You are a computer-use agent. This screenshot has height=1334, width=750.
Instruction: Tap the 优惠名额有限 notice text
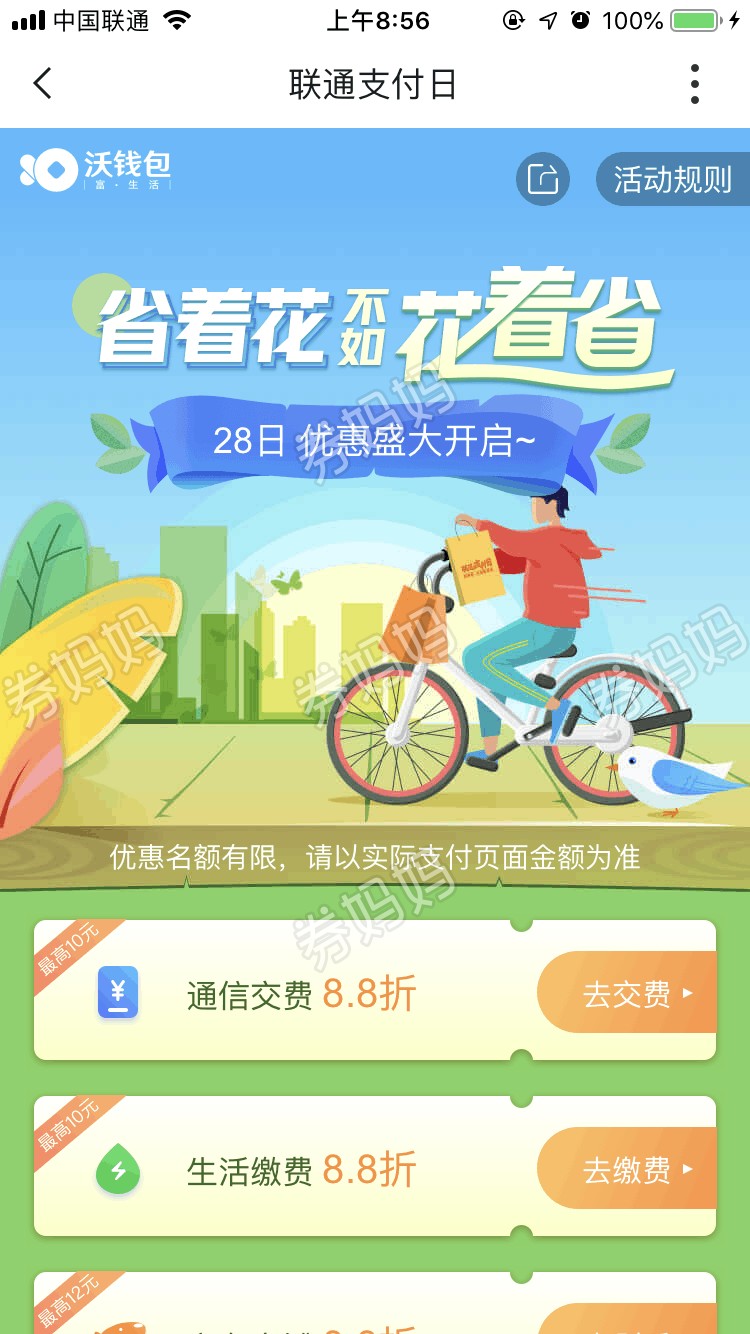point(375,857)
